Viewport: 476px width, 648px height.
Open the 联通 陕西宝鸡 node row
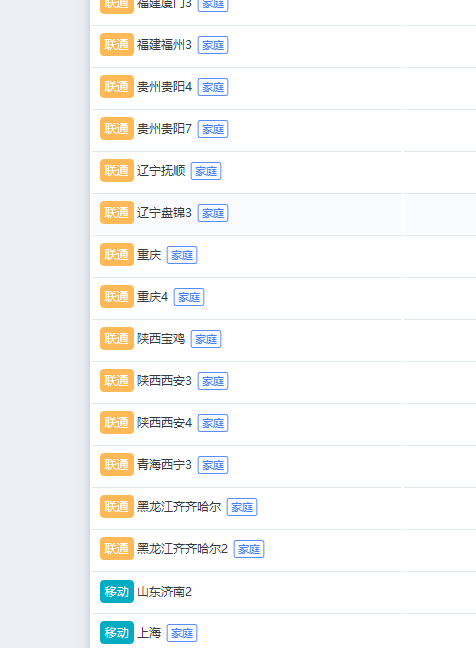(x=247, y=339)
